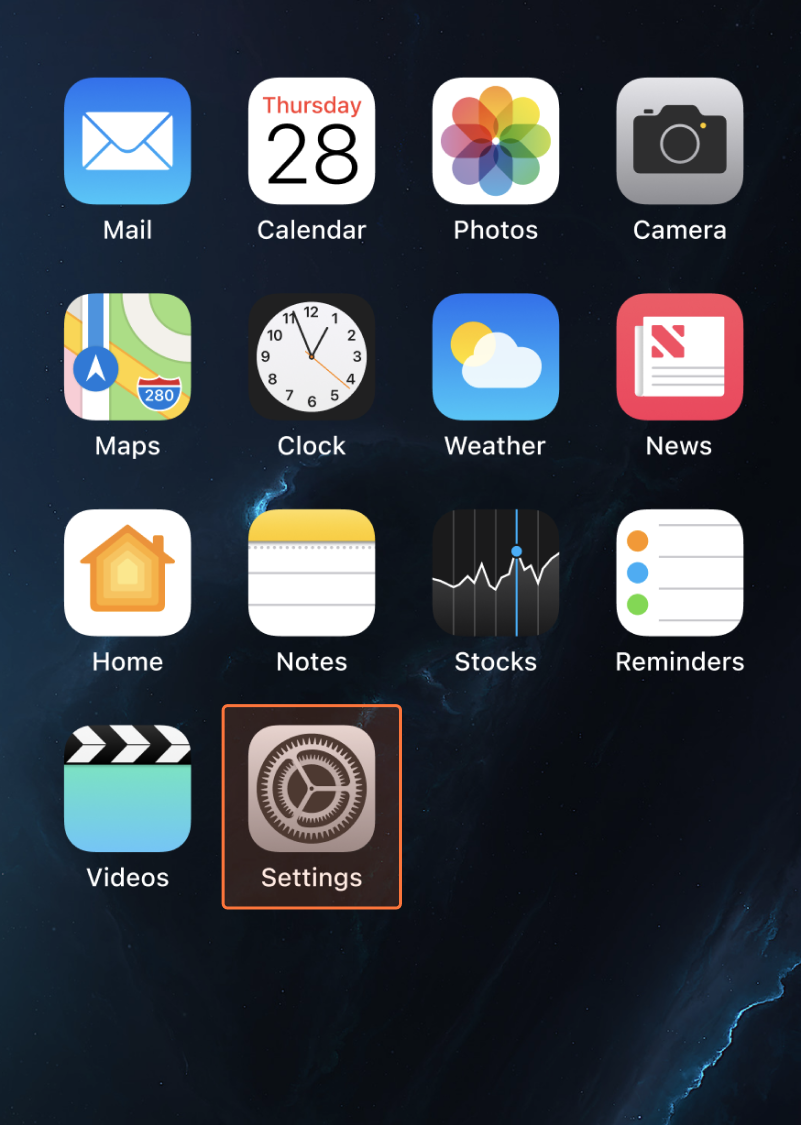Open the Mail app
Image resolution: width=801 pixels, height=1125 pixels.
[127, 141]
